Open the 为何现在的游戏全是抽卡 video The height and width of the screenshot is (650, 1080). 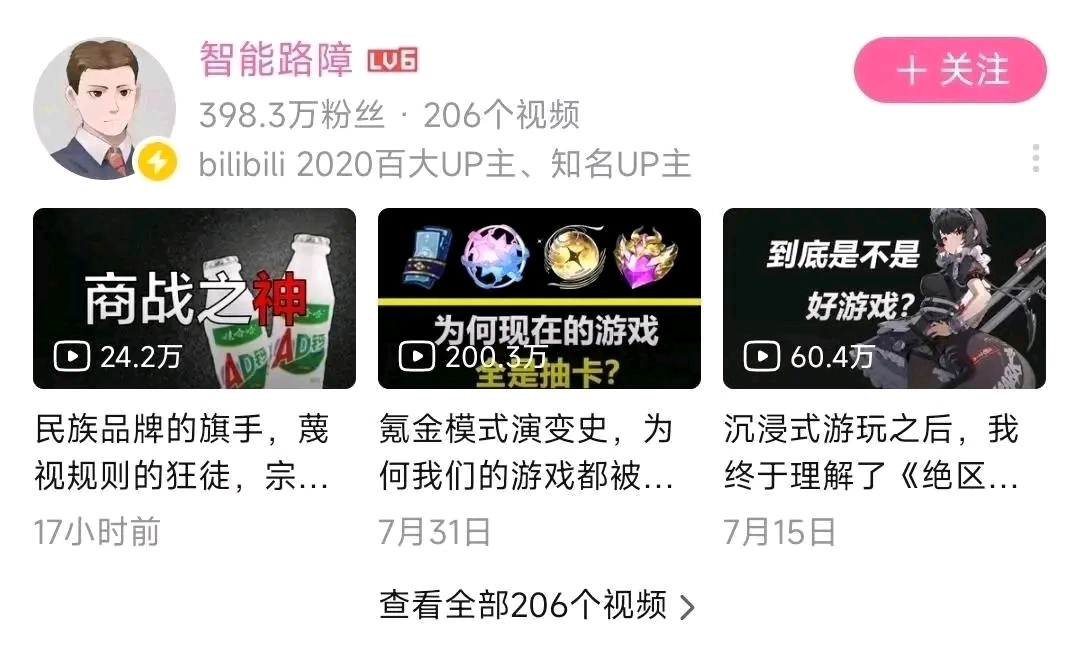pyautogui.click(x=539, y=298)
